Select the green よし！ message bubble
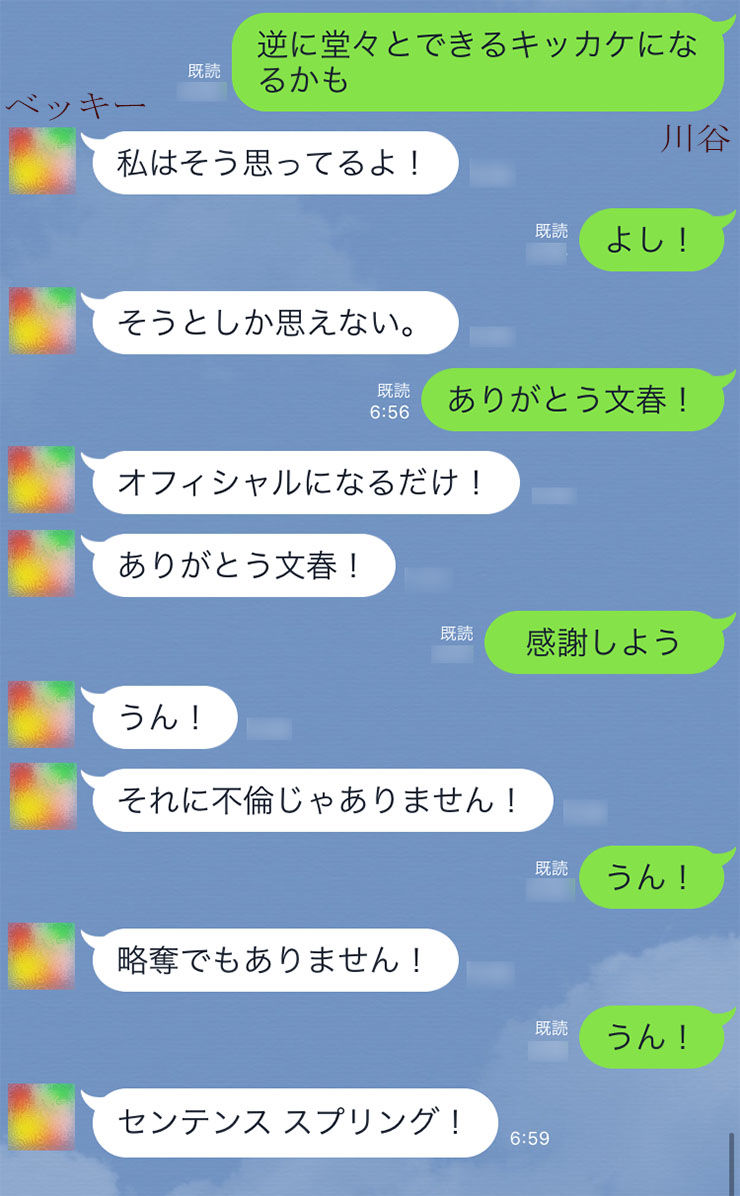This screenshot has height=1196, width=740. pos(652,237)
